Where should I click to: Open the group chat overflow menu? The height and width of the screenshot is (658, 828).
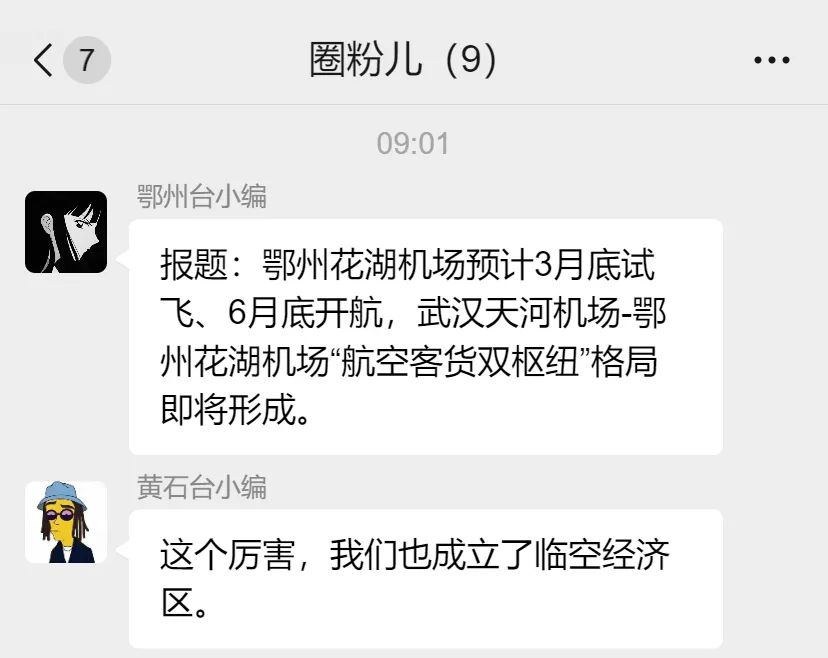(771, 61)
